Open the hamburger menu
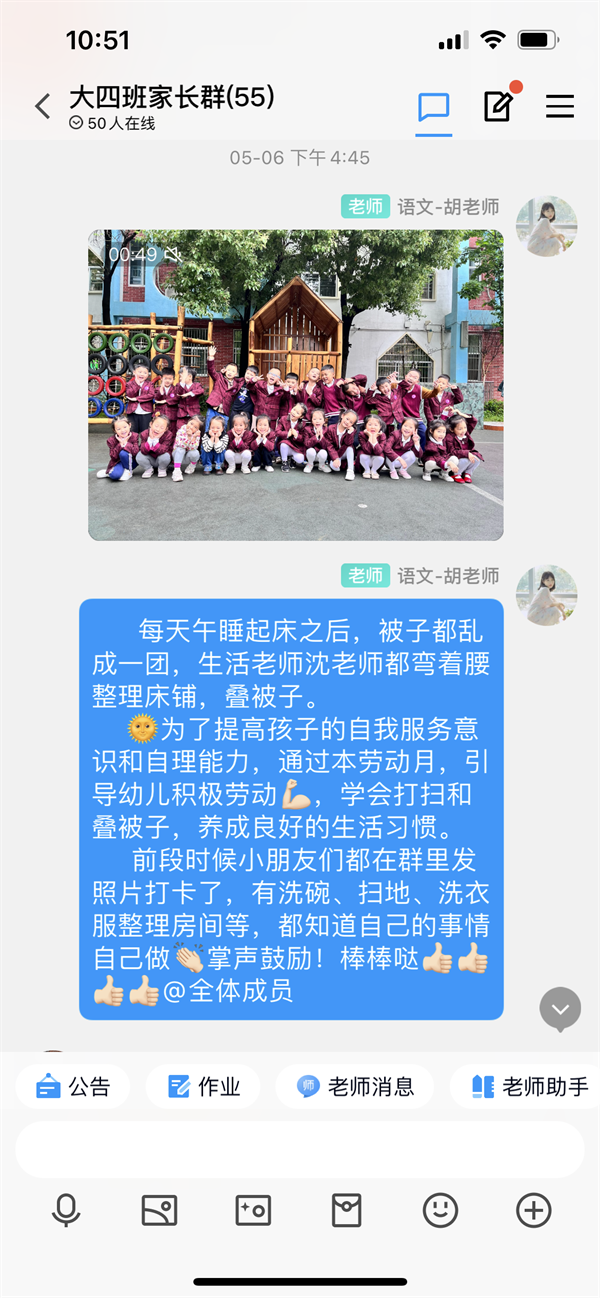The height and width of the screenshot is (1298, 600). tap(560, 107)
